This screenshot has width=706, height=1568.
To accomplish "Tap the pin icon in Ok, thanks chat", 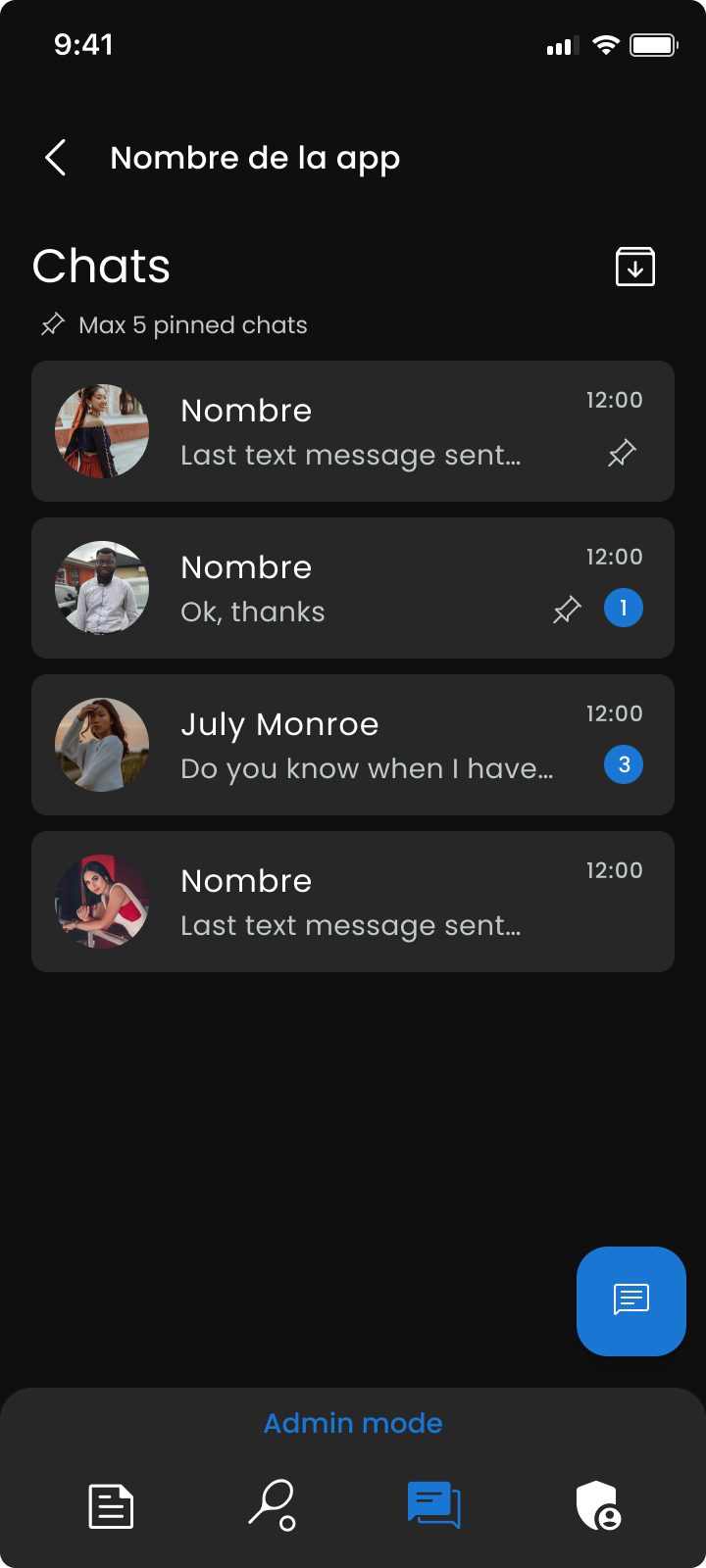I will click(x=567, y=610).
